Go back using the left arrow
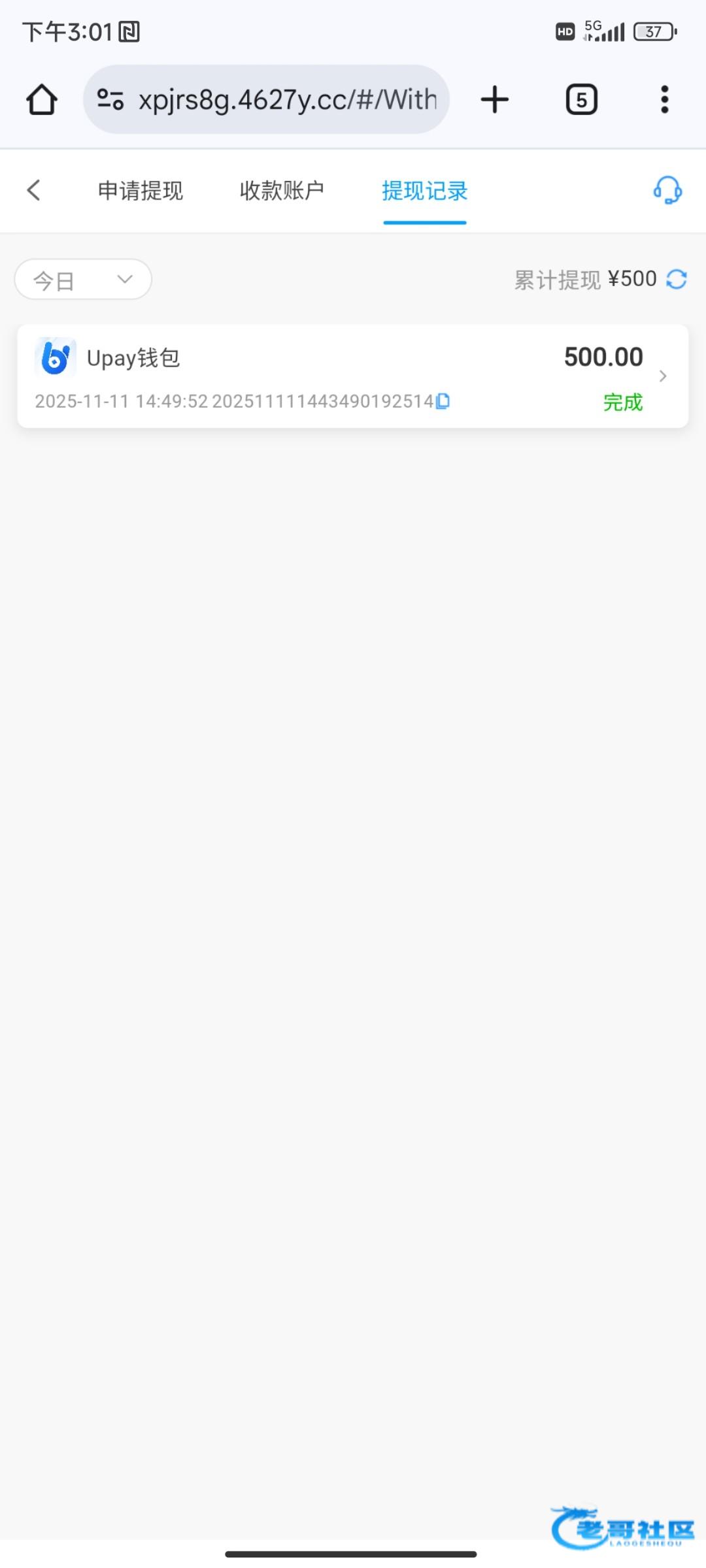 [34, 190]
